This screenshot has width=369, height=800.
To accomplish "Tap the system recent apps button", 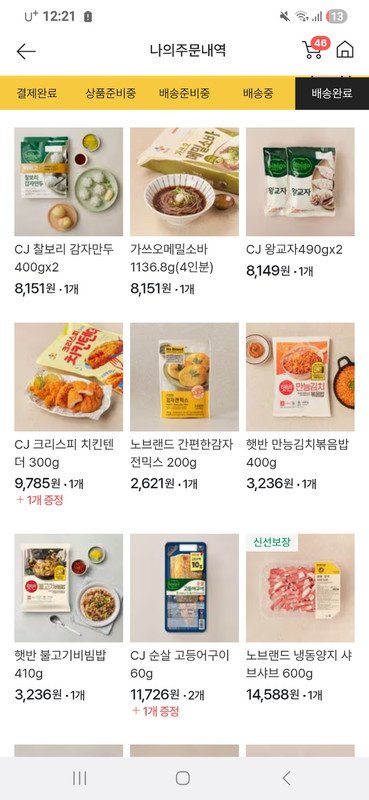I will (x=79, y=778).
